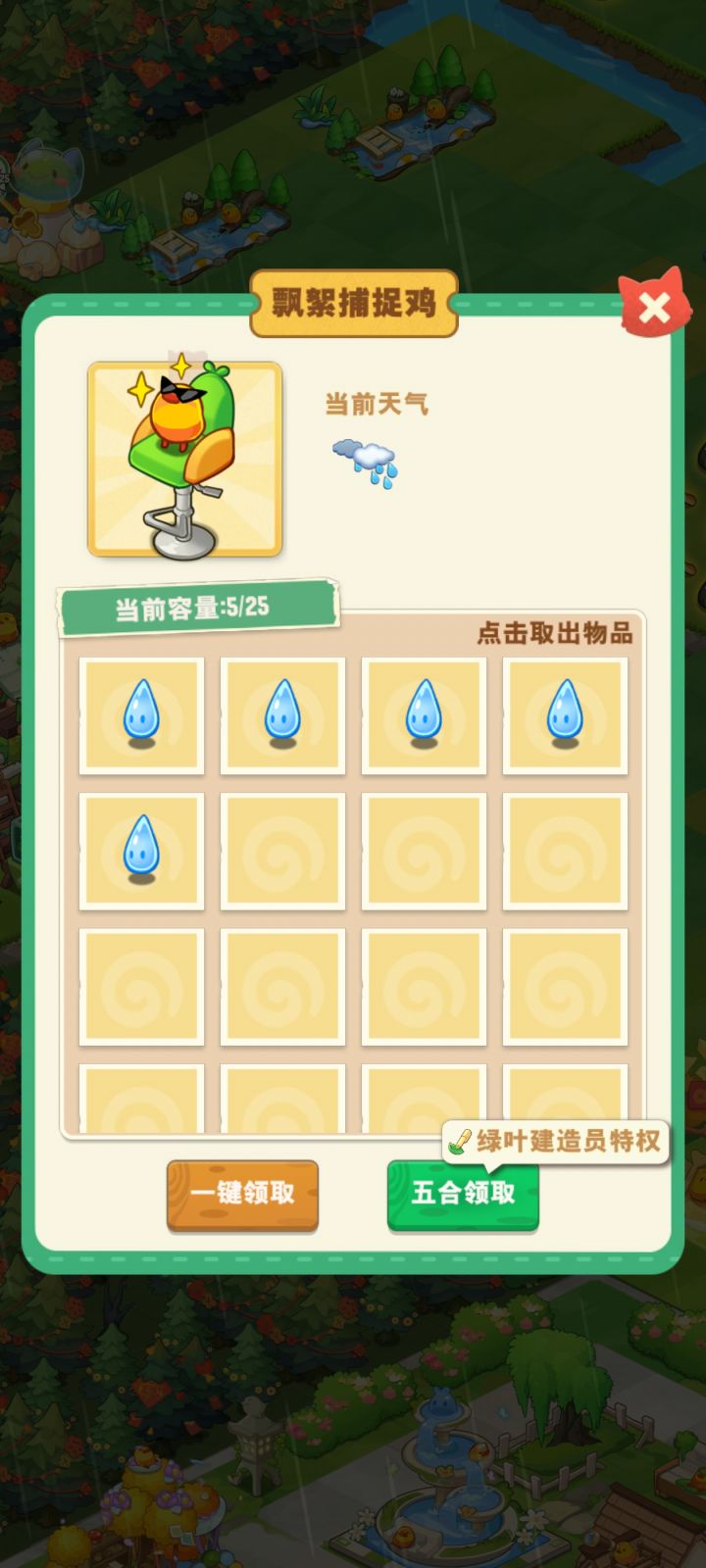Tap the third water droplet in top row
The image size is (706, 1568).
click(x=423, y=714)
